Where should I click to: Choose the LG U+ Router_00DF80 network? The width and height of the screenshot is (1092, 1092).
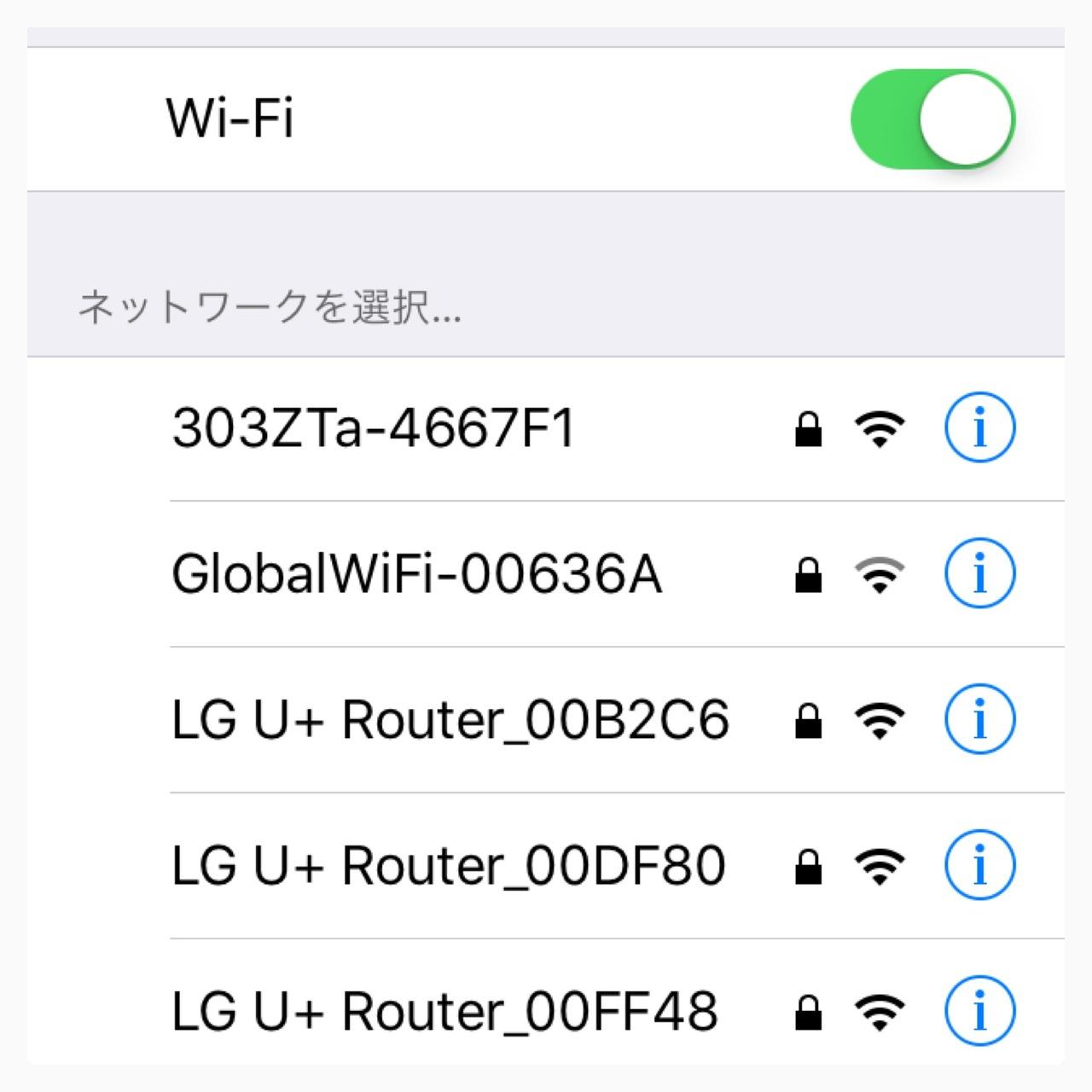click(x=448, y=865)
